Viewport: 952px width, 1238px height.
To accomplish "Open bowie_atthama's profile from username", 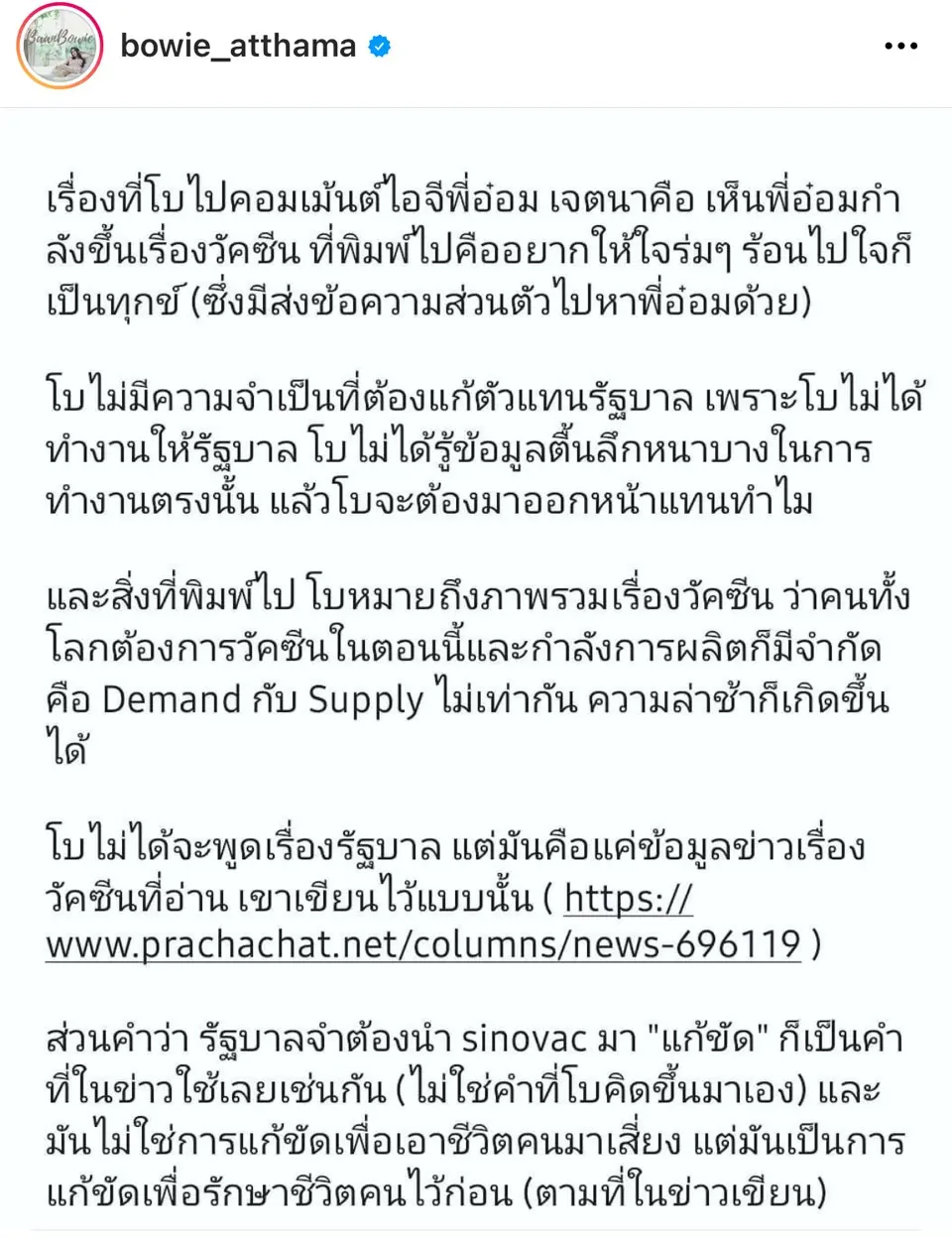I will pyautogui.click(x=238, y=46).
